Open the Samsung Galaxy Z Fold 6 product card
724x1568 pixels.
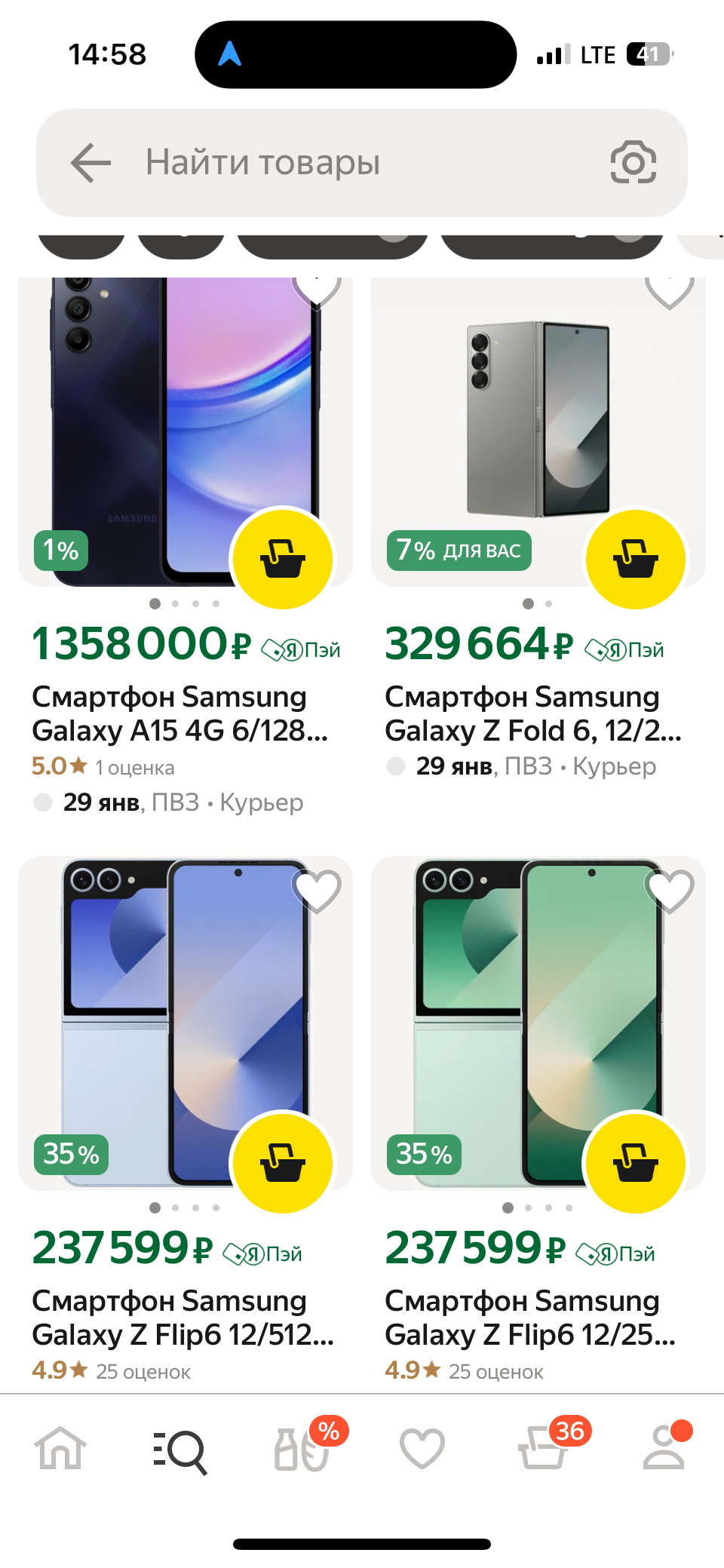coord(533,713)
